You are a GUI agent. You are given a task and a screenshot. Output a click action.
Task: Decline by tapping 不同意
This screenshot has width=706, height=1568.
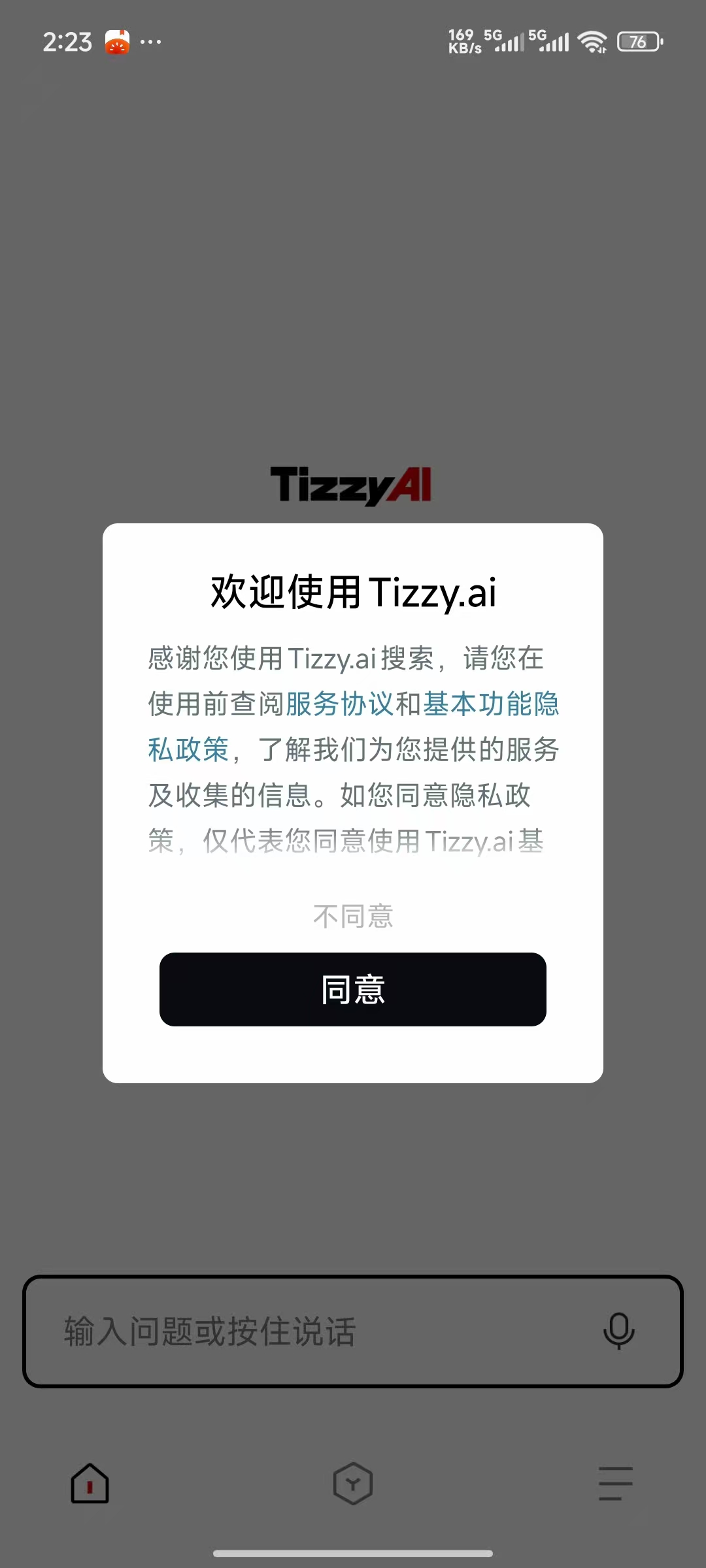click(353, 916)
